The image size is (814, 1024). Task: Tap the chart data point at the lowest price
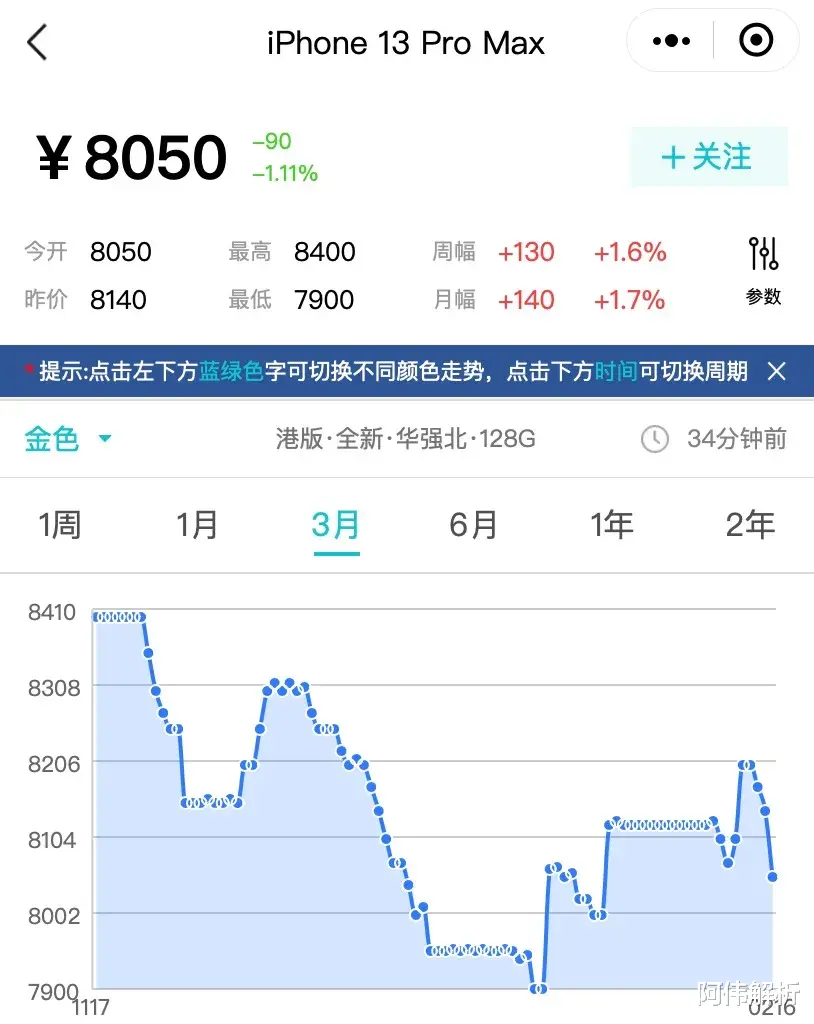point(537,988)
